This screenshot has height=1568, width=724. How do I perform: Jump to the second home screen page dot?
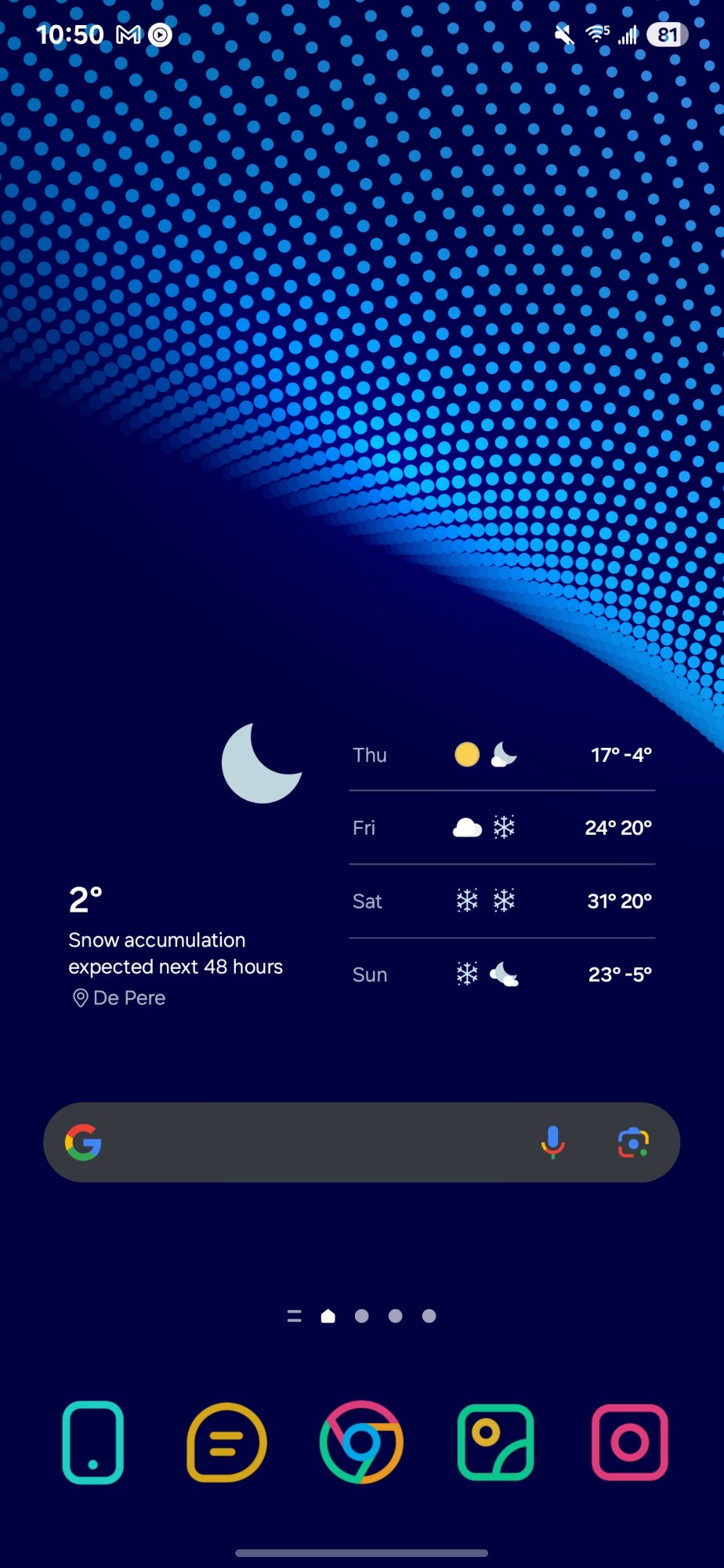click(361, 1316)
